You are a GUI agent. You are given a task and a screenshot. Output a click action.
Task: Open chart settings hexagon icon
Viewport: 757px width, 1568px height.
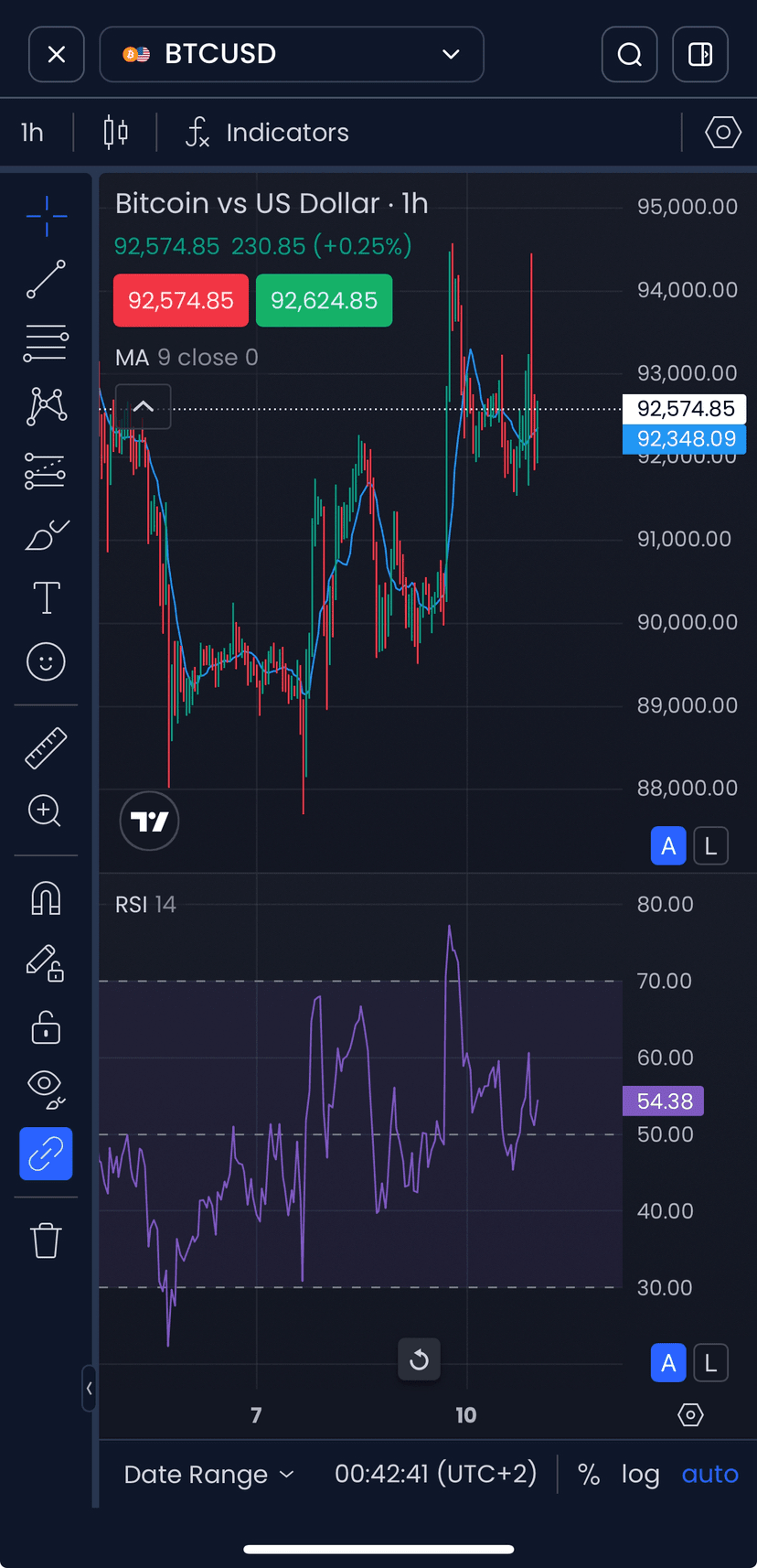click(722, 134)
